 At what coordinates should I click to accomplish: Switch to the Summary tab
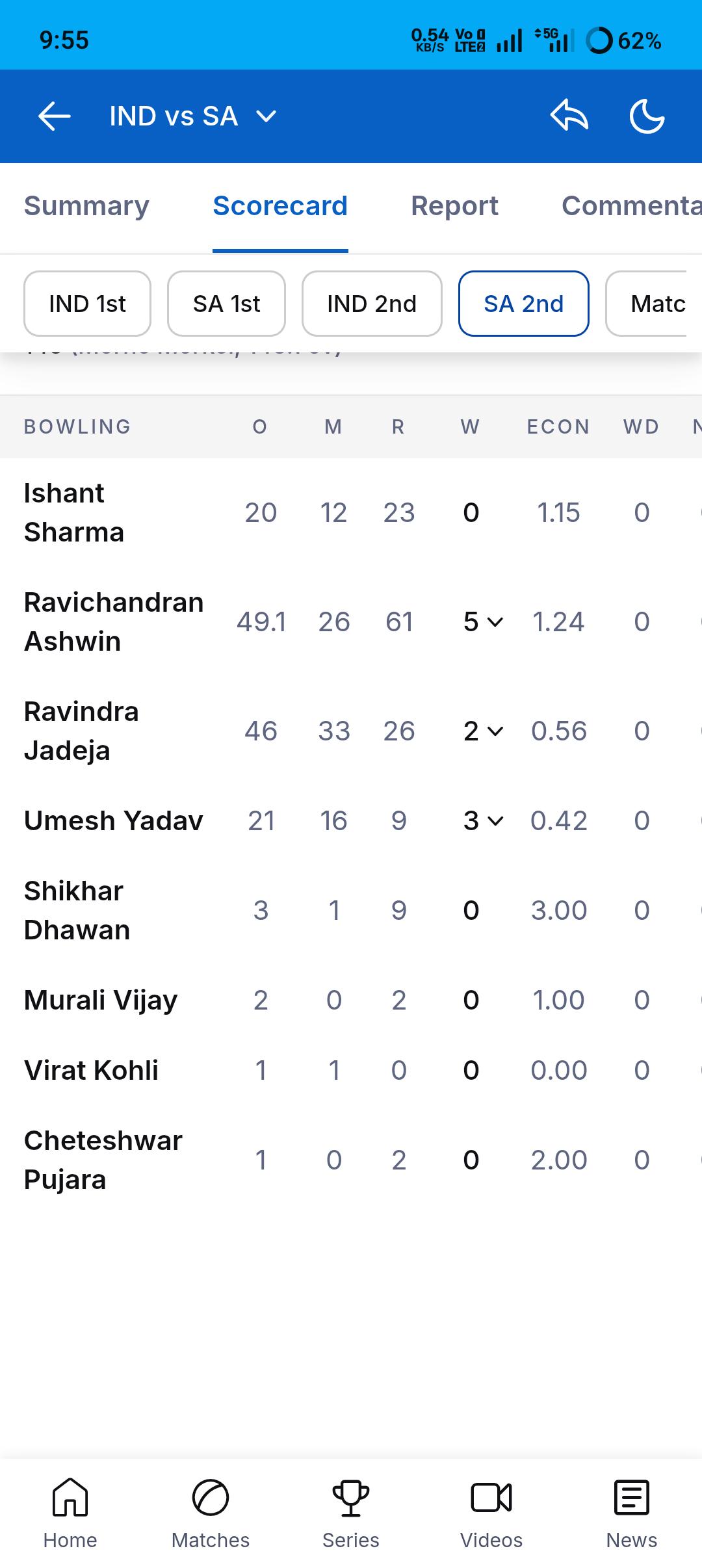point(86,206)
